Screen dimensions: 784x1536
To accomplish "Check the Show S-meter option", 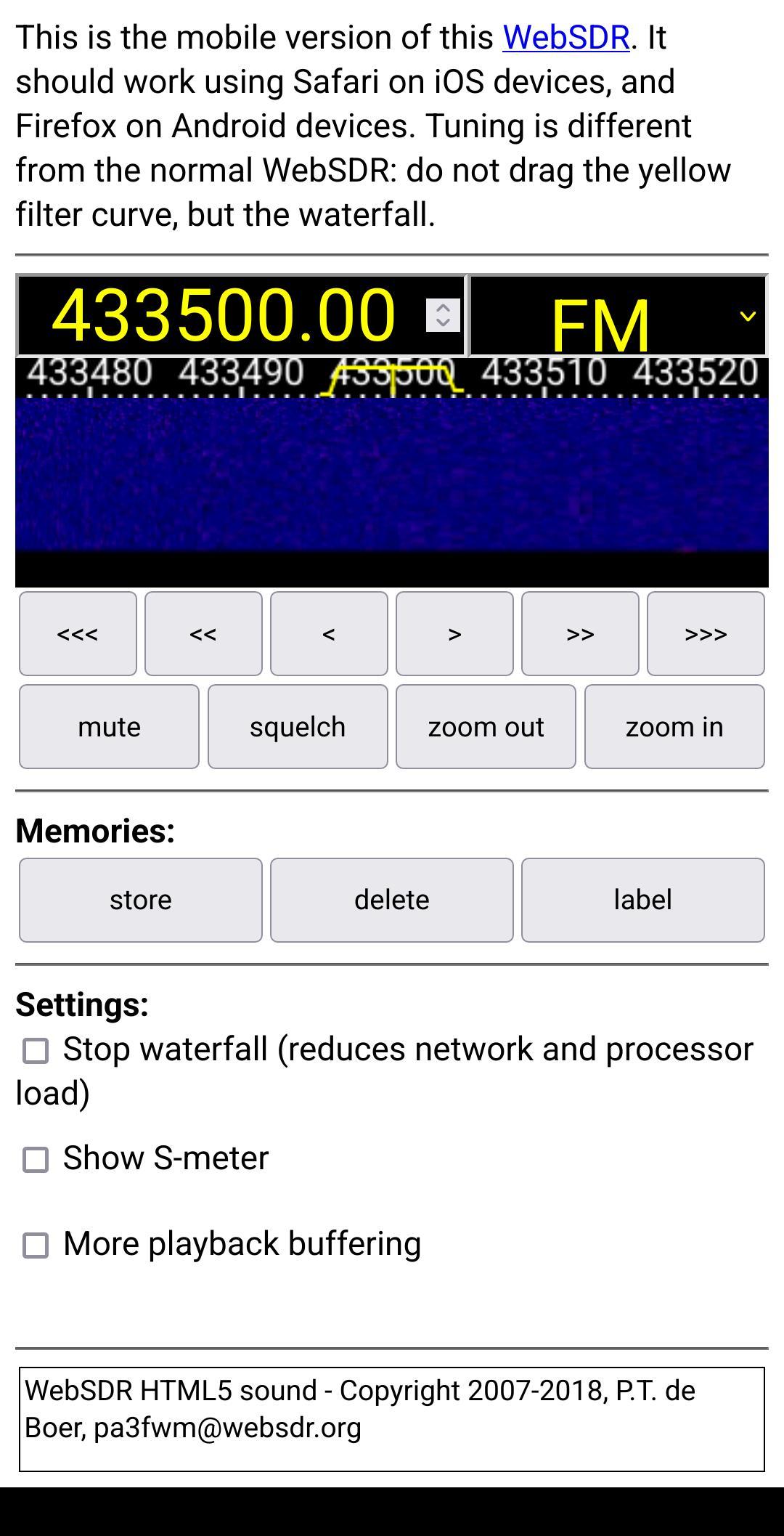I will (x=36, y=1160).
